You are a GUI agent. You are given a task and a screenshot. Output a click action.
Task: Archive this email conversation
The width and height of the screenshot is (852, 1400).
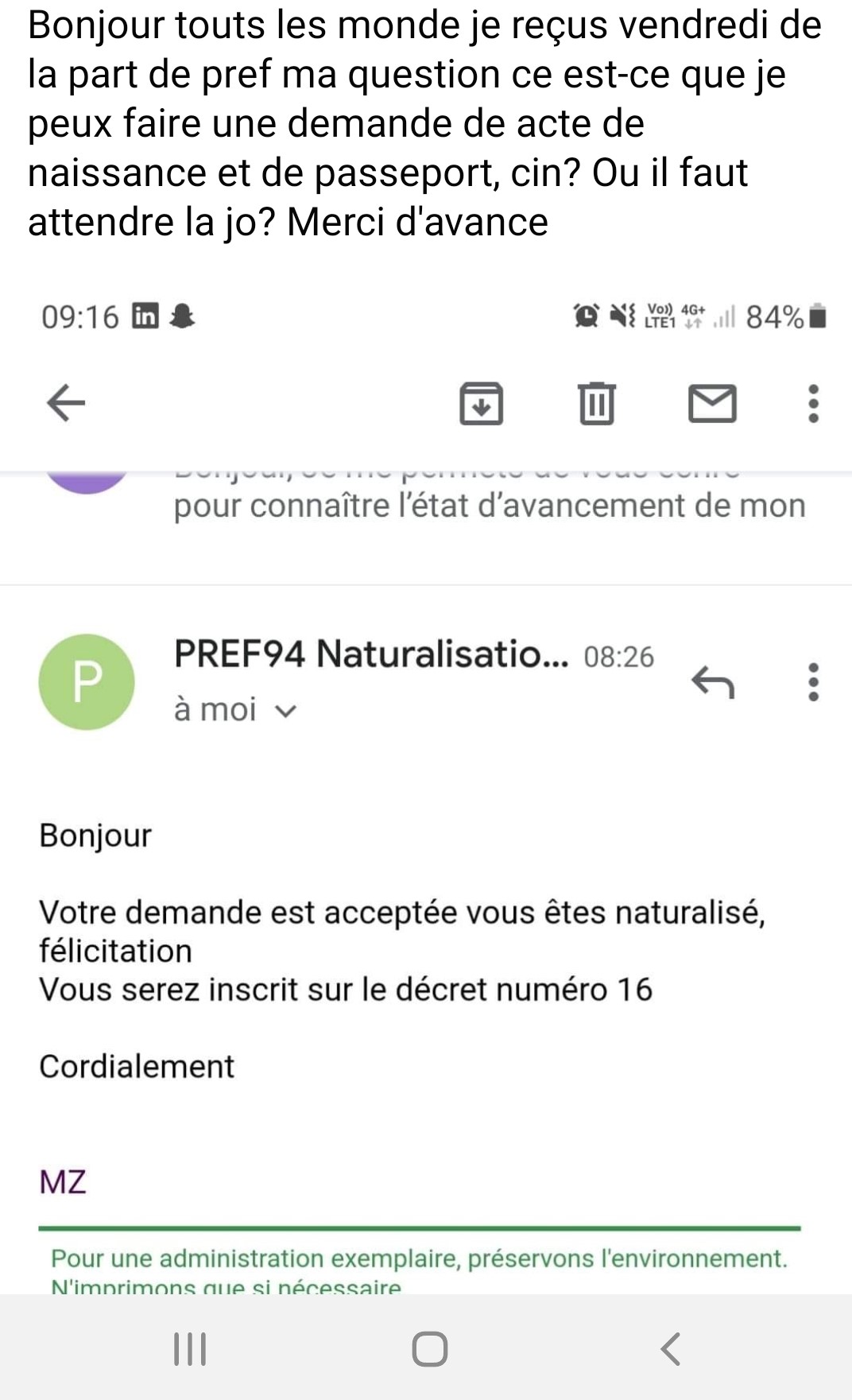481,403
